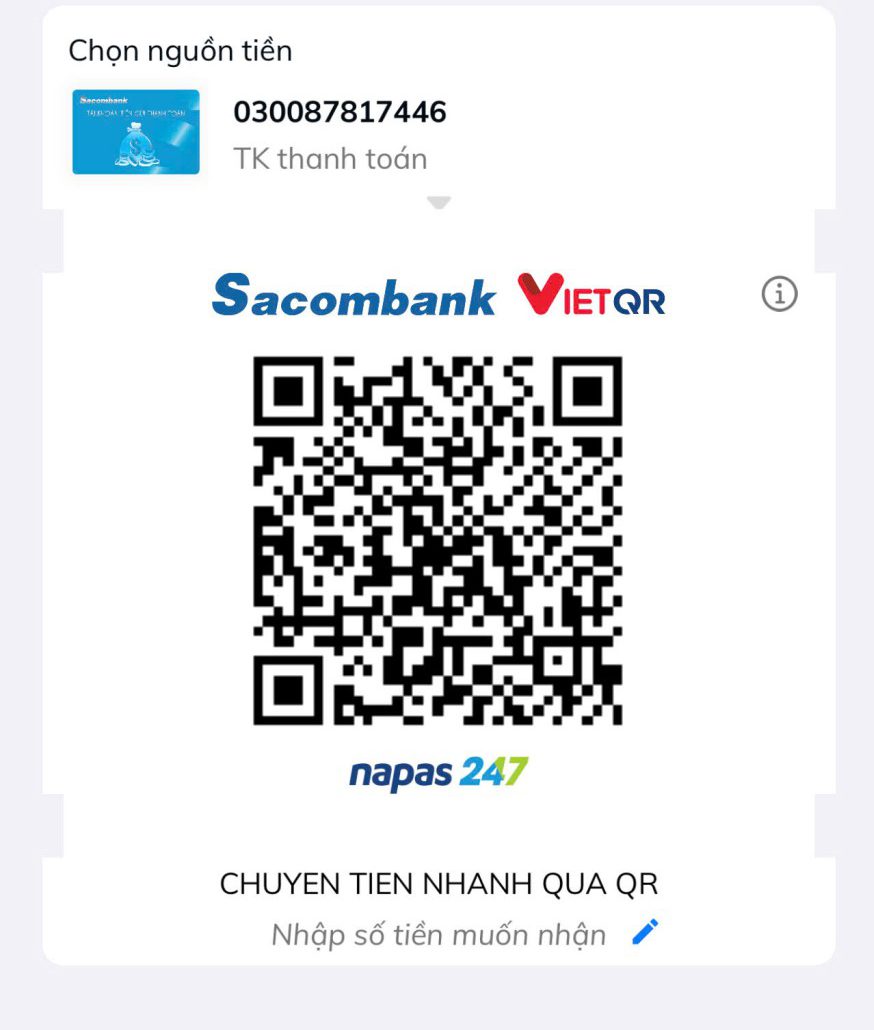Open the VietQR info icon
Viewport: 874px width, 1030px height.
[x=780, y=294]
